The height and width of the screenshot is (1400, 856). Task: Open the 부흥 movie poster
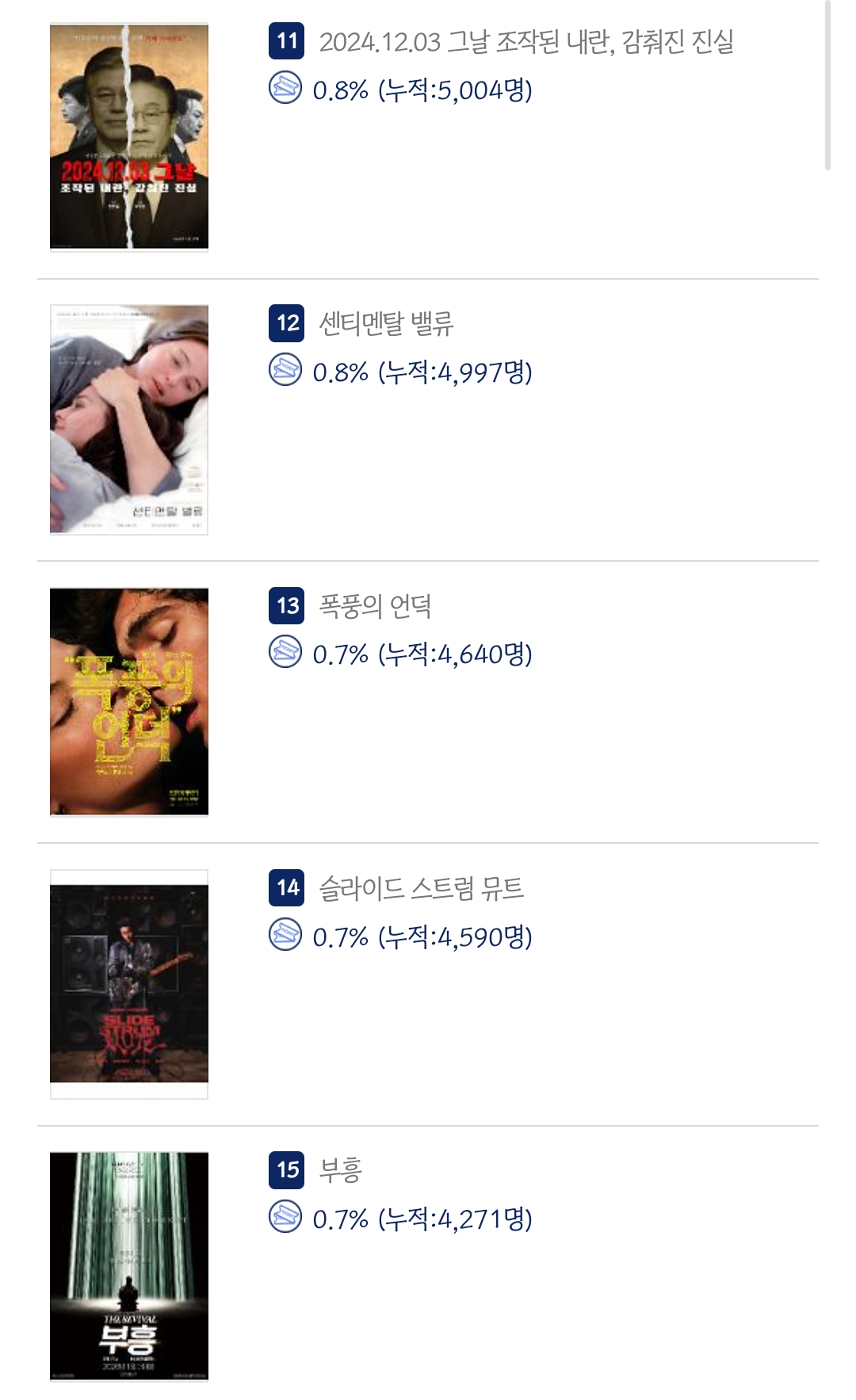pos(129,1265)
